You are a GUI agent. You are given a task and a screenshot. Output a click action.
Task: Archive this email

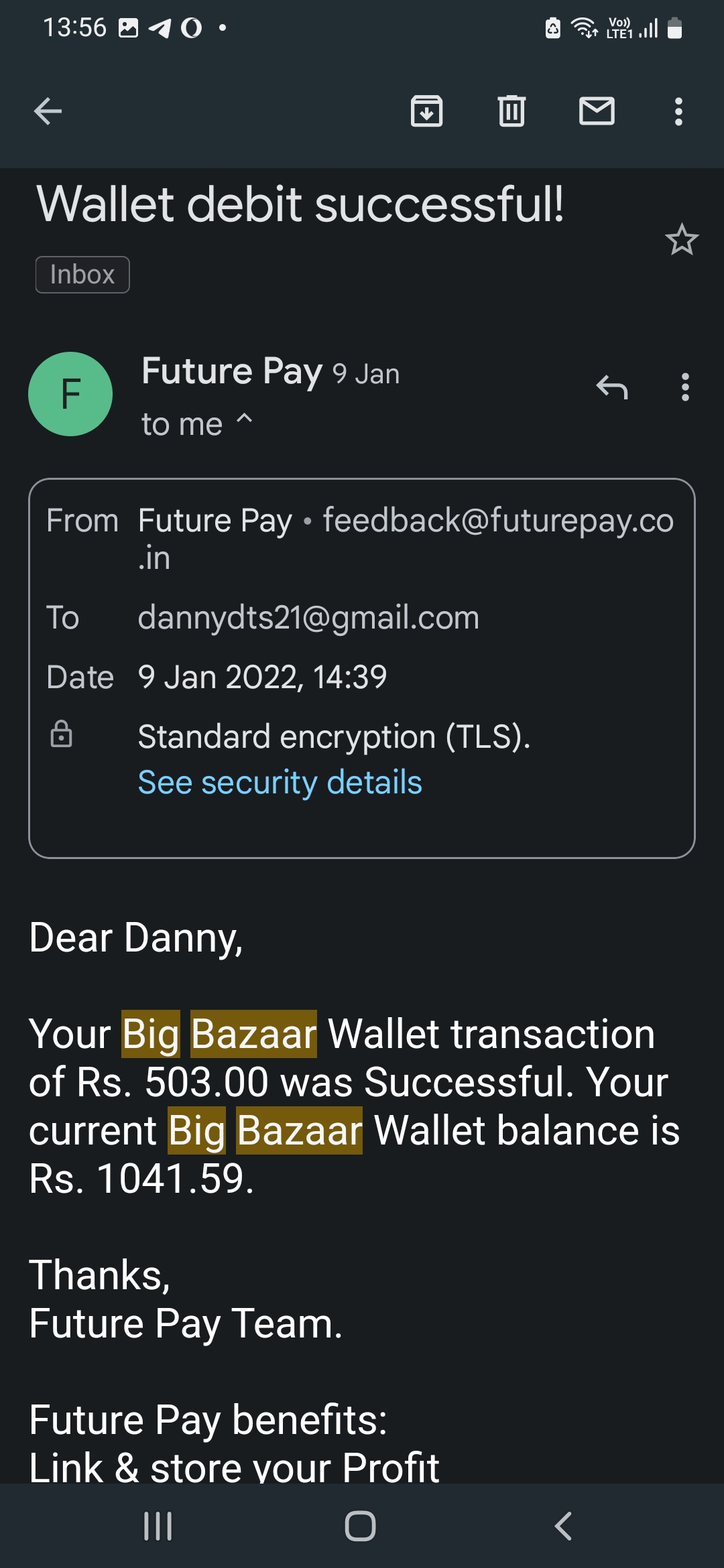(426, 111)
